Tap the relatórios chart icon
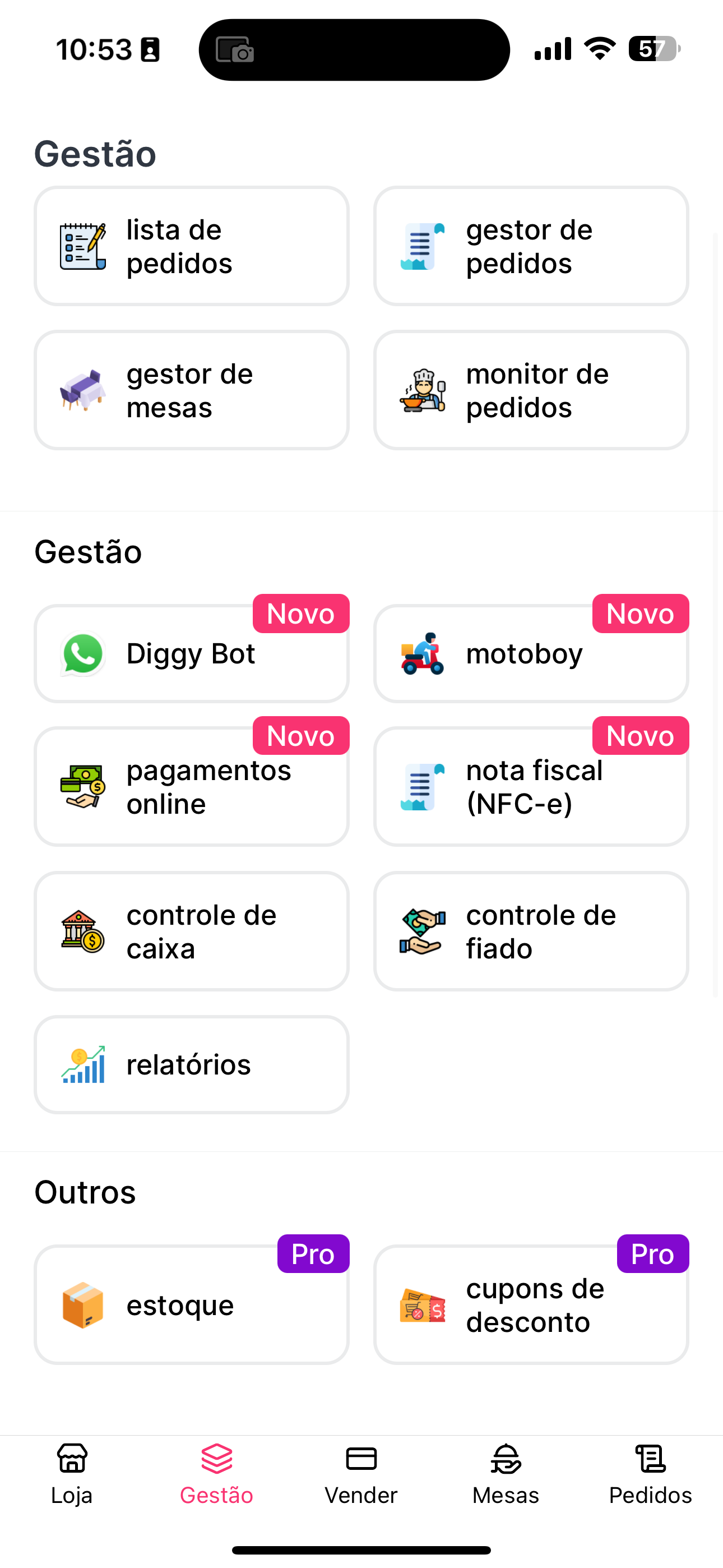 84,1064
